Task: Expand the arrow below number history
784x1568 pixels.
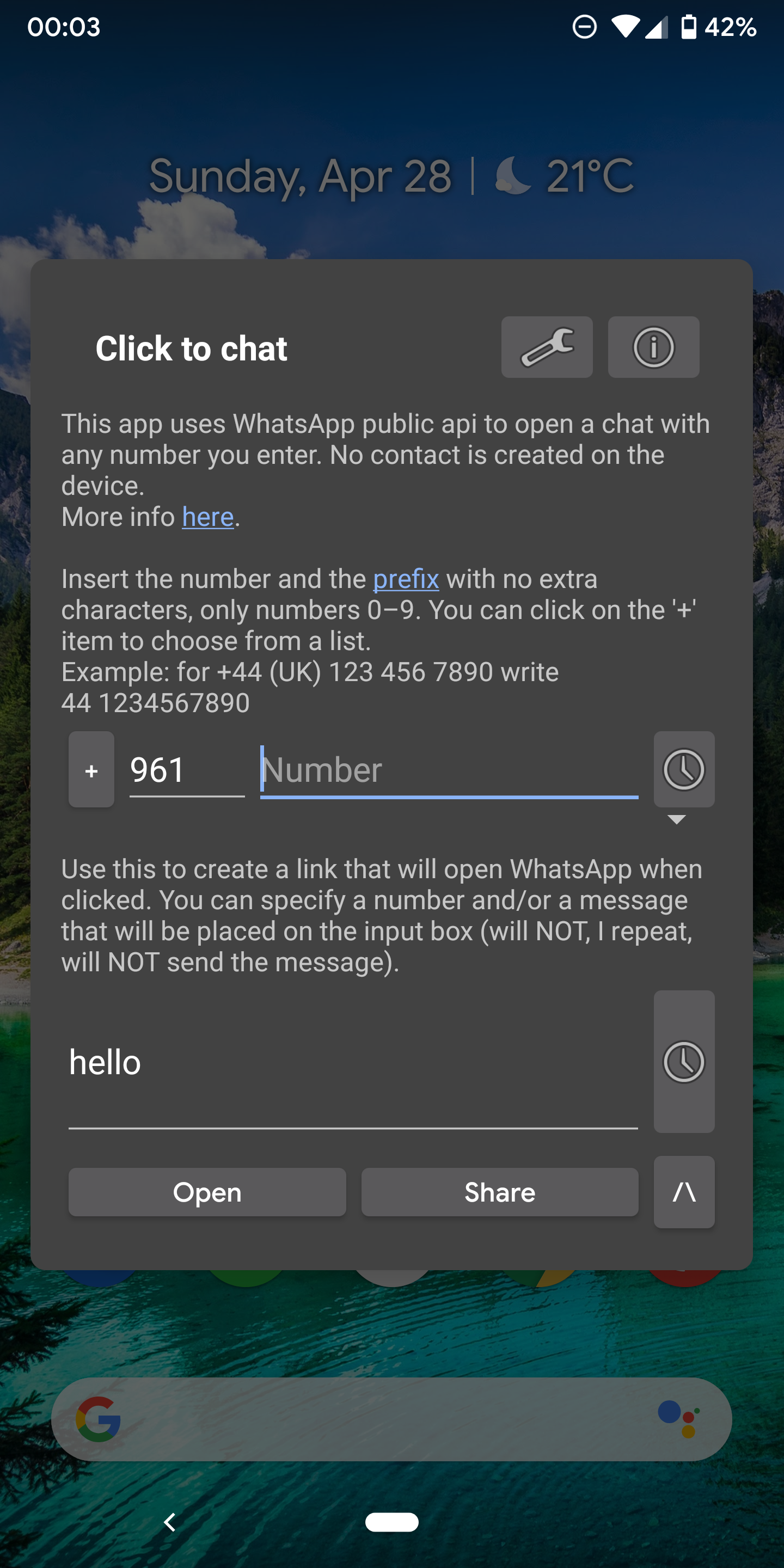Action: coord(676,819)
